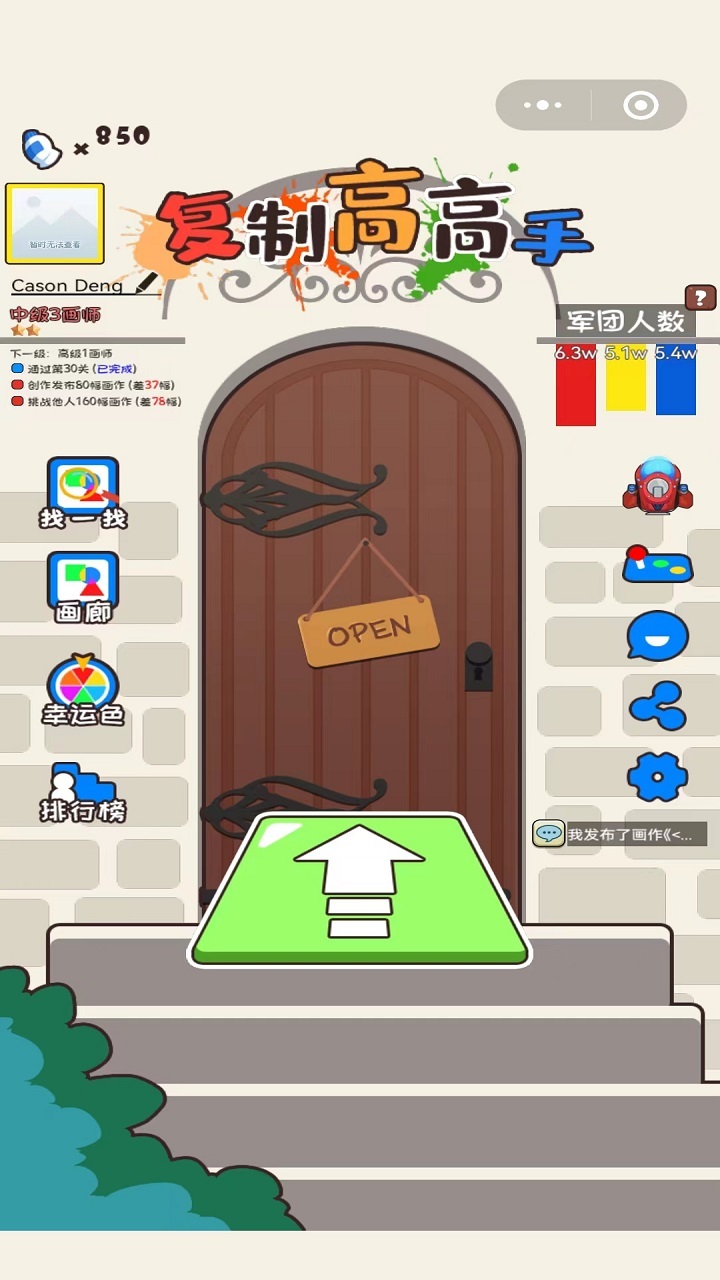720x1280 pixels.
Task: Open the settings gear
Action: (x=657, y=776)
